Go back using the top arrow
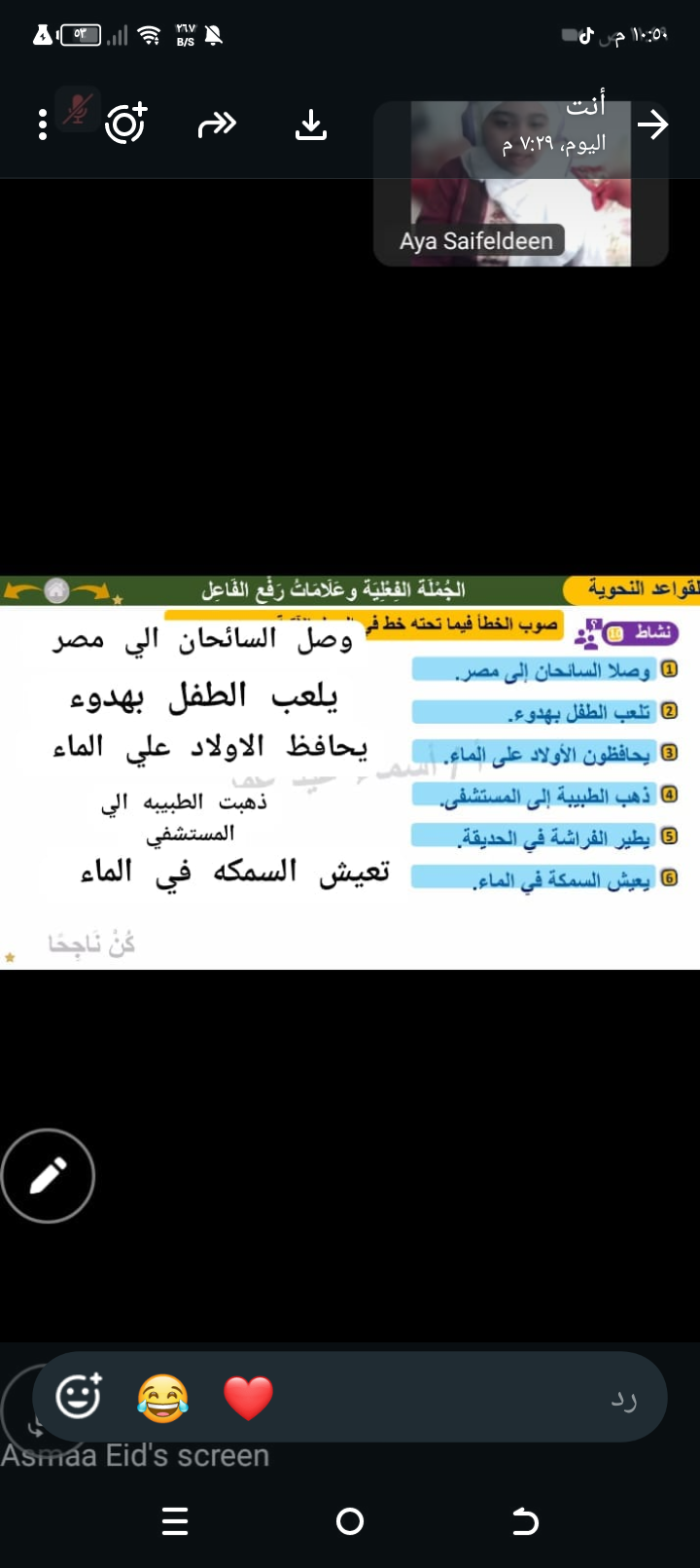 (x=653, y=125)
